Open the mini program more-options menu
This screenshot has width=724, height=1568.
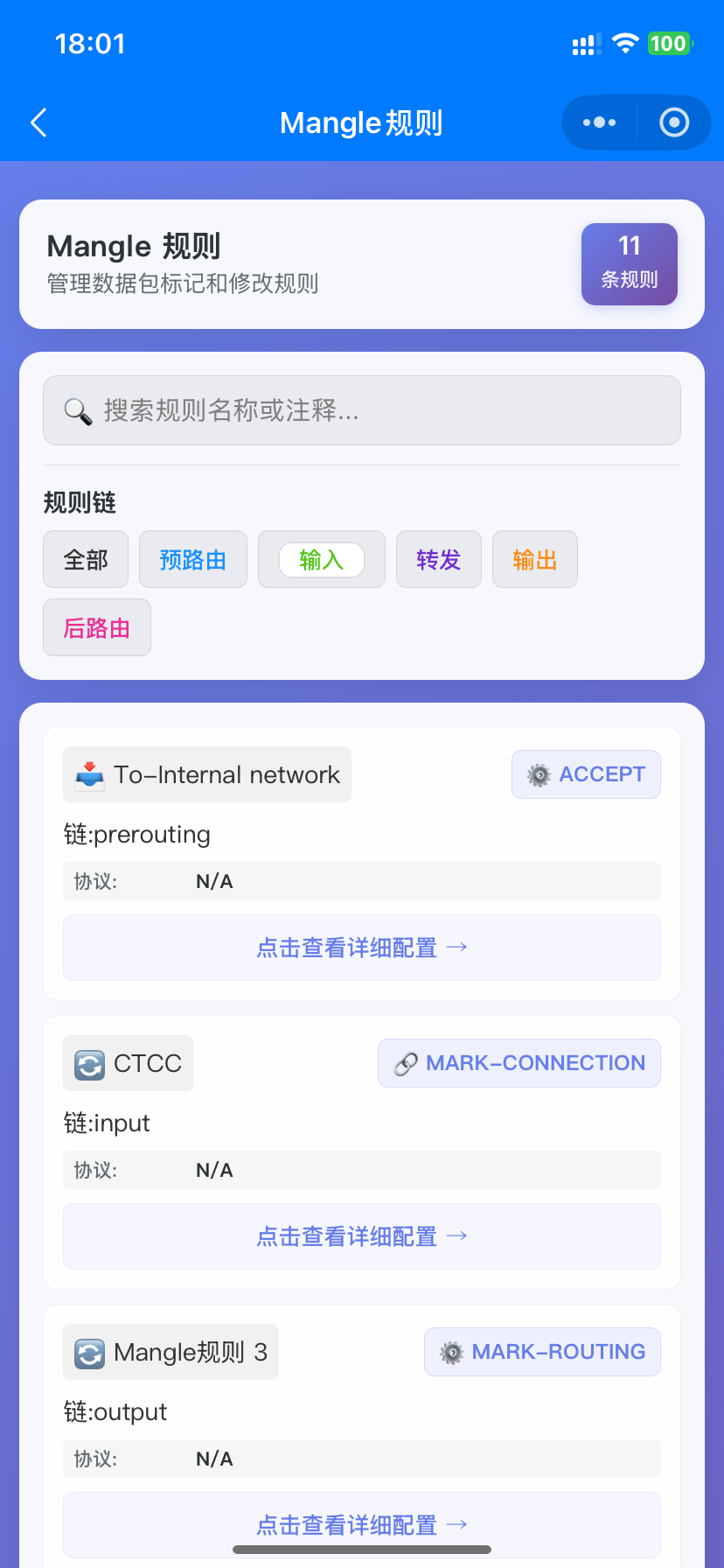pos(599,123)
